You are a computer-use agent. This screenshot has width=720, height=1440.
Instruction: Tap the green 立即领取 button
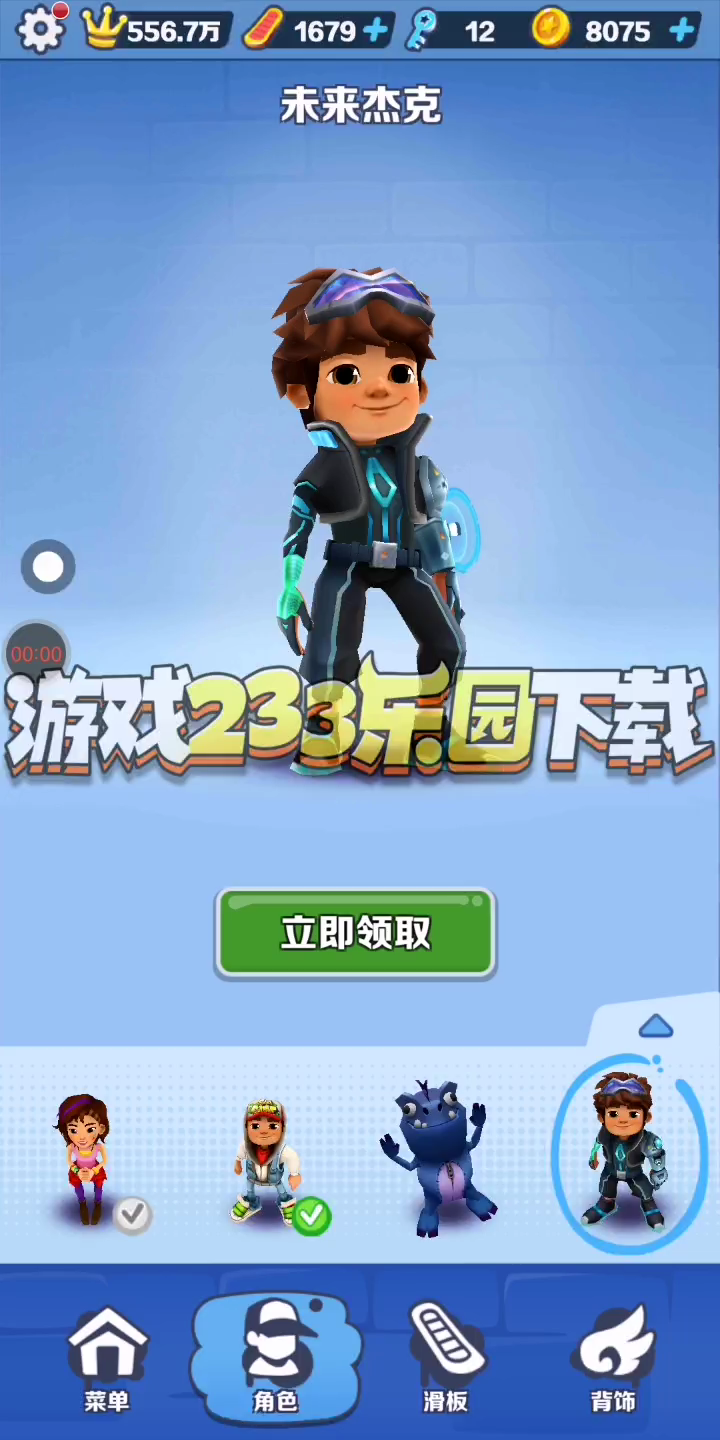pos(356,933)
